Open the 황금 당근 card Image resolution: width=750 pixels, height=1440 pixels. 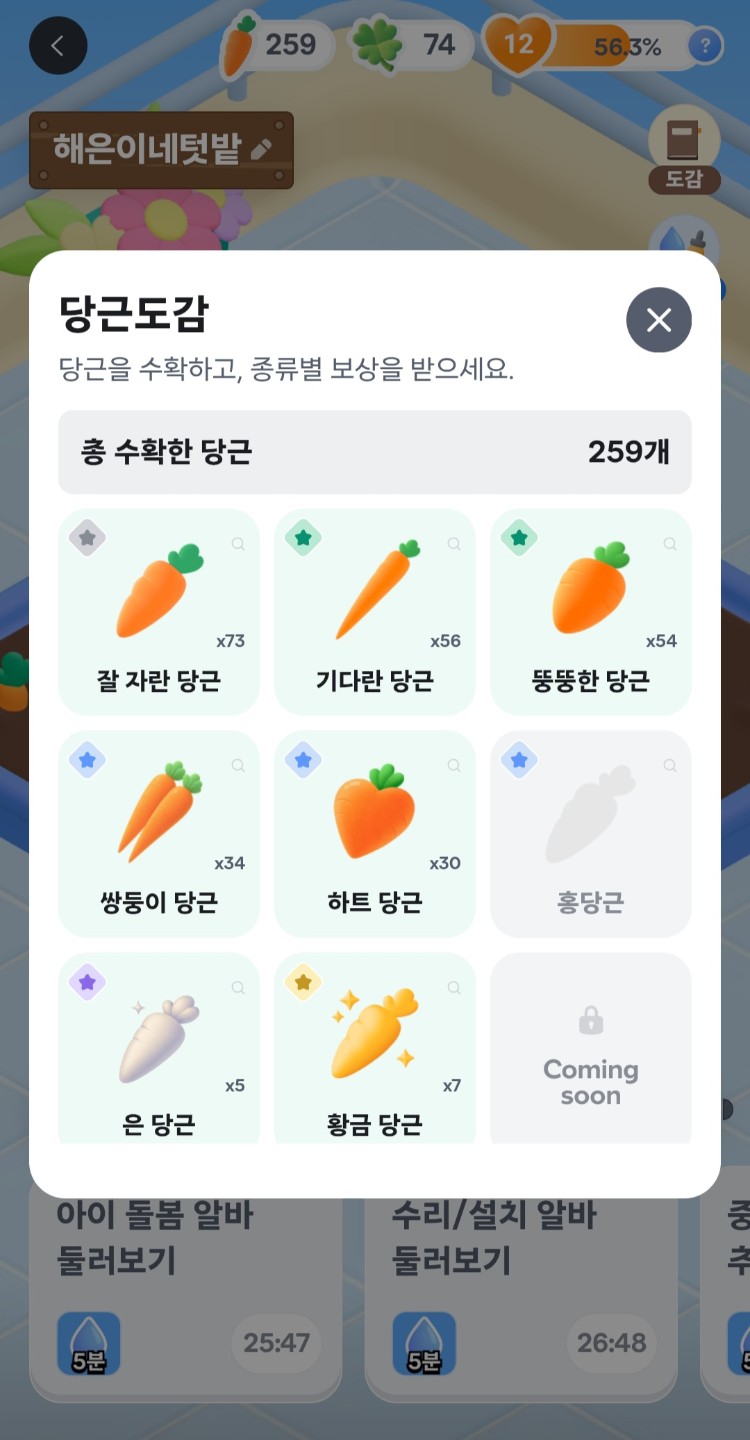click(374, 1050)
